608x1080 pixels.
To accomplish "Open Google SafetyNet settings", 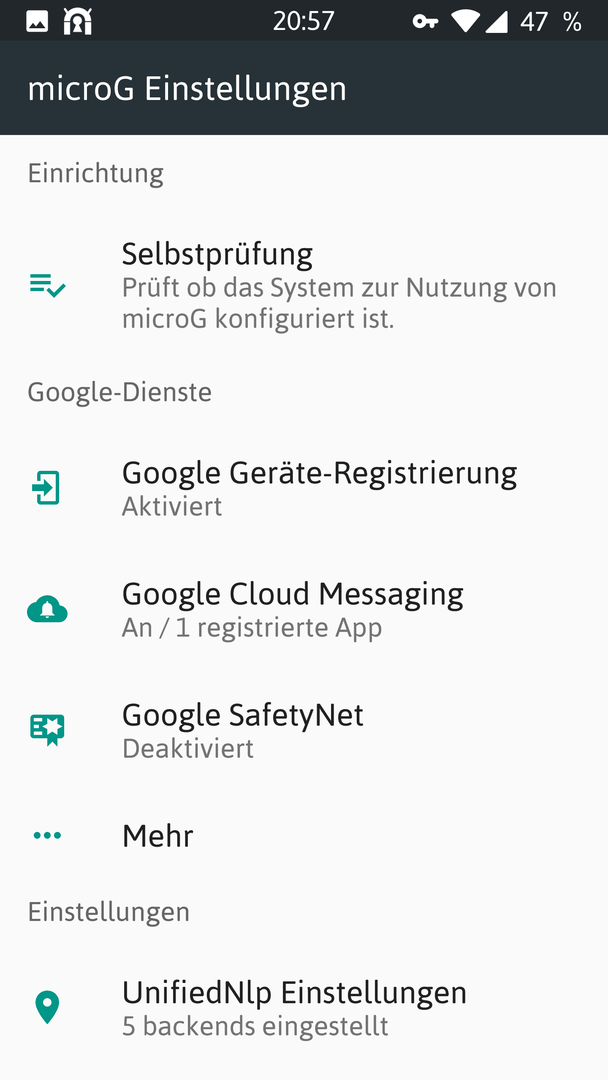I will (x=304, y=731).
